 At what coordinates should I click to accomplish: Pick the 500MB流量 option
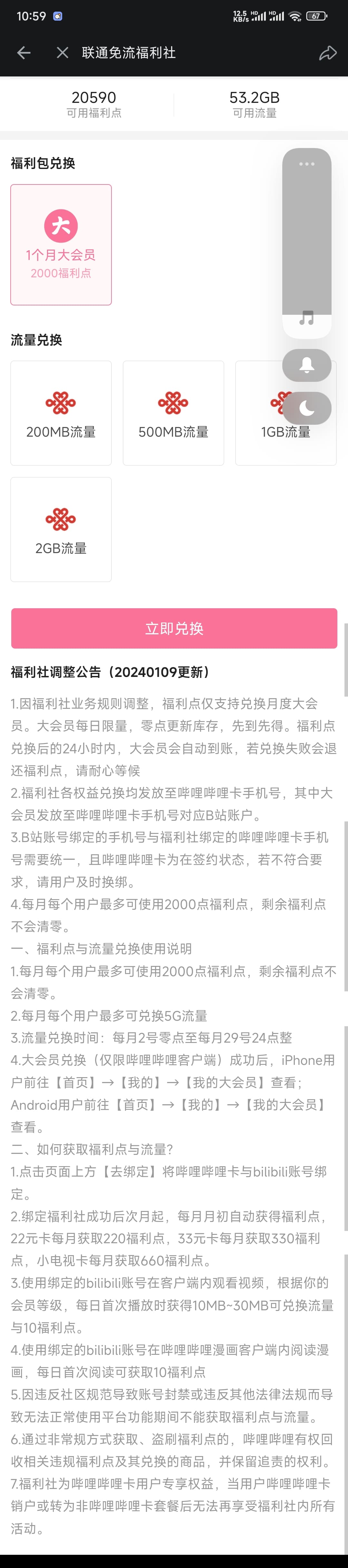[x=173, y=413]
